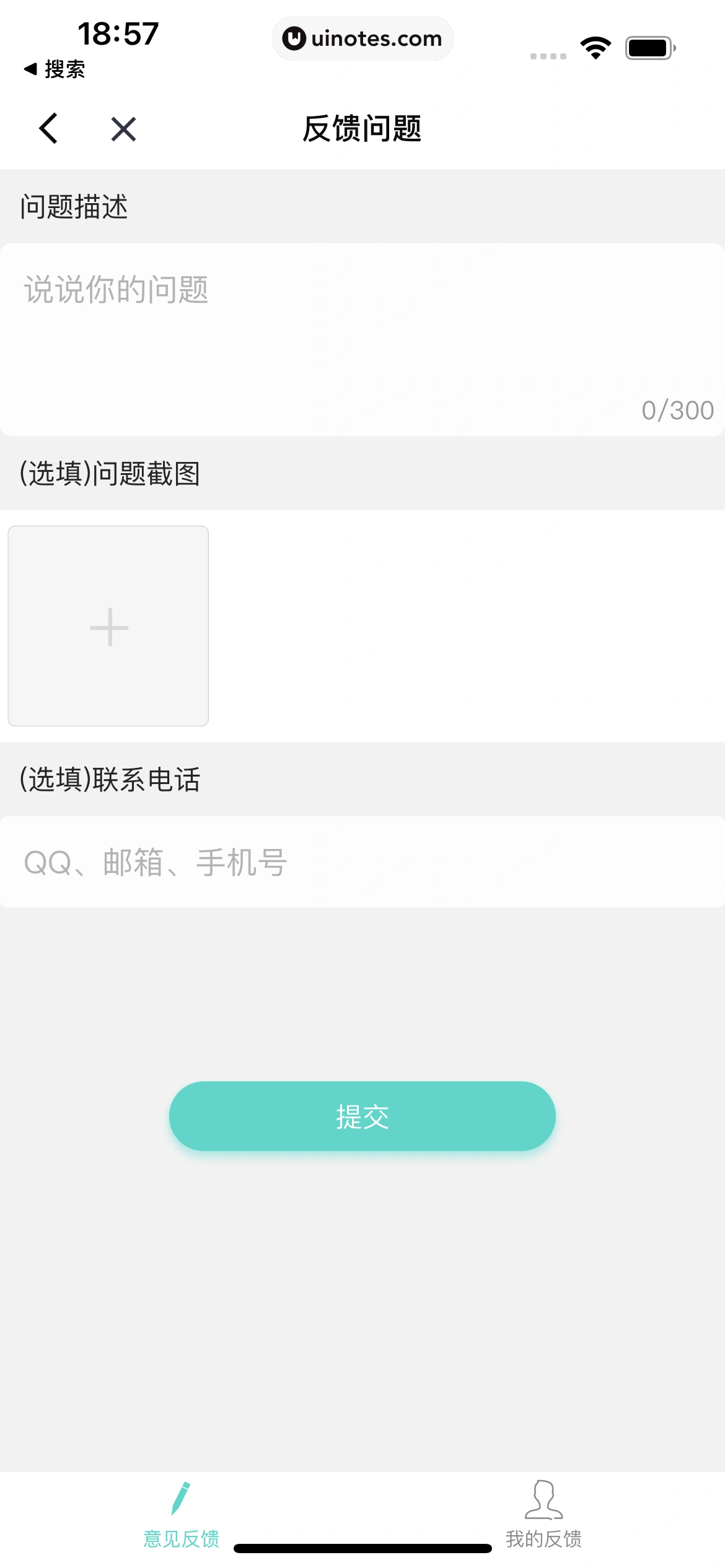Open the uinotes.com pill at the top
This screenshot has height=1568, width=725.
[362, 38]
